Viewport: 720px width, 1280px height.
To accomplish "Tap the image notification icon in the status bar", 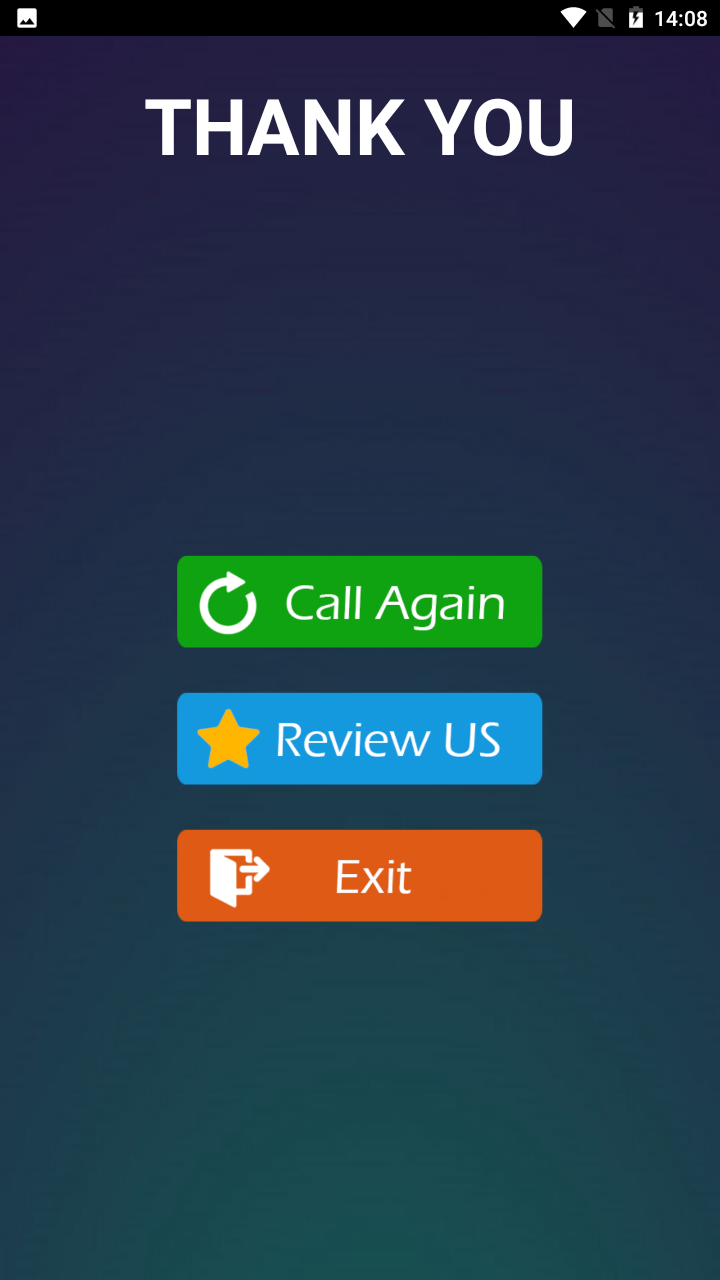I will tap(25, 17).
